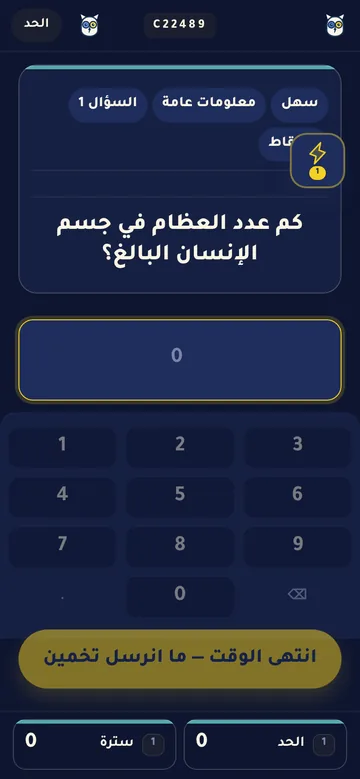Delete last digit with backspace key
The height and width of the screenshot is (779, 360).
tap(297, 594)
